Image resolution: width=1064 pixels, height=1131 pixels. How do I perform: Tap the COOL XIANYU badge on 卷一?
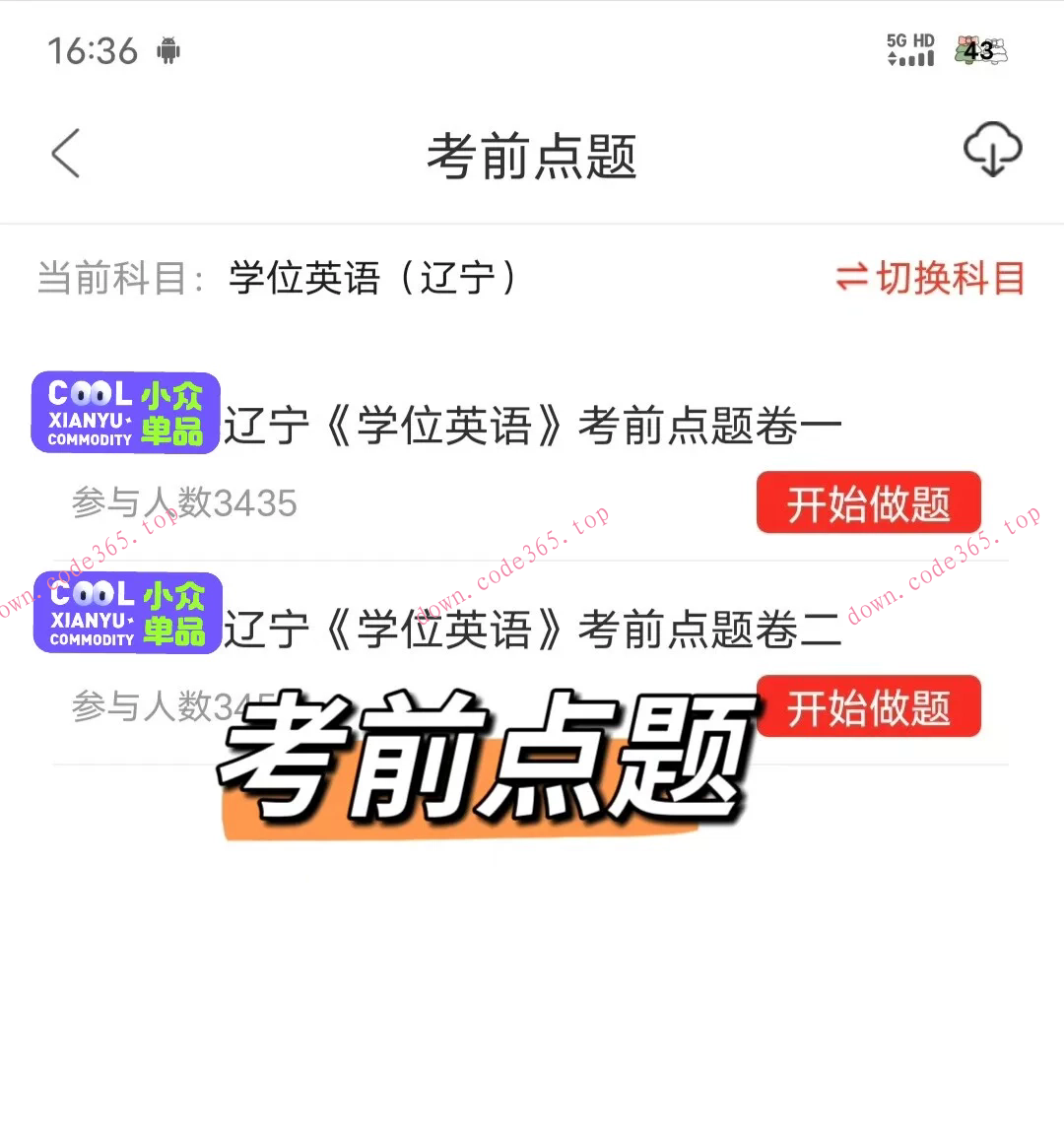[124, 413]
